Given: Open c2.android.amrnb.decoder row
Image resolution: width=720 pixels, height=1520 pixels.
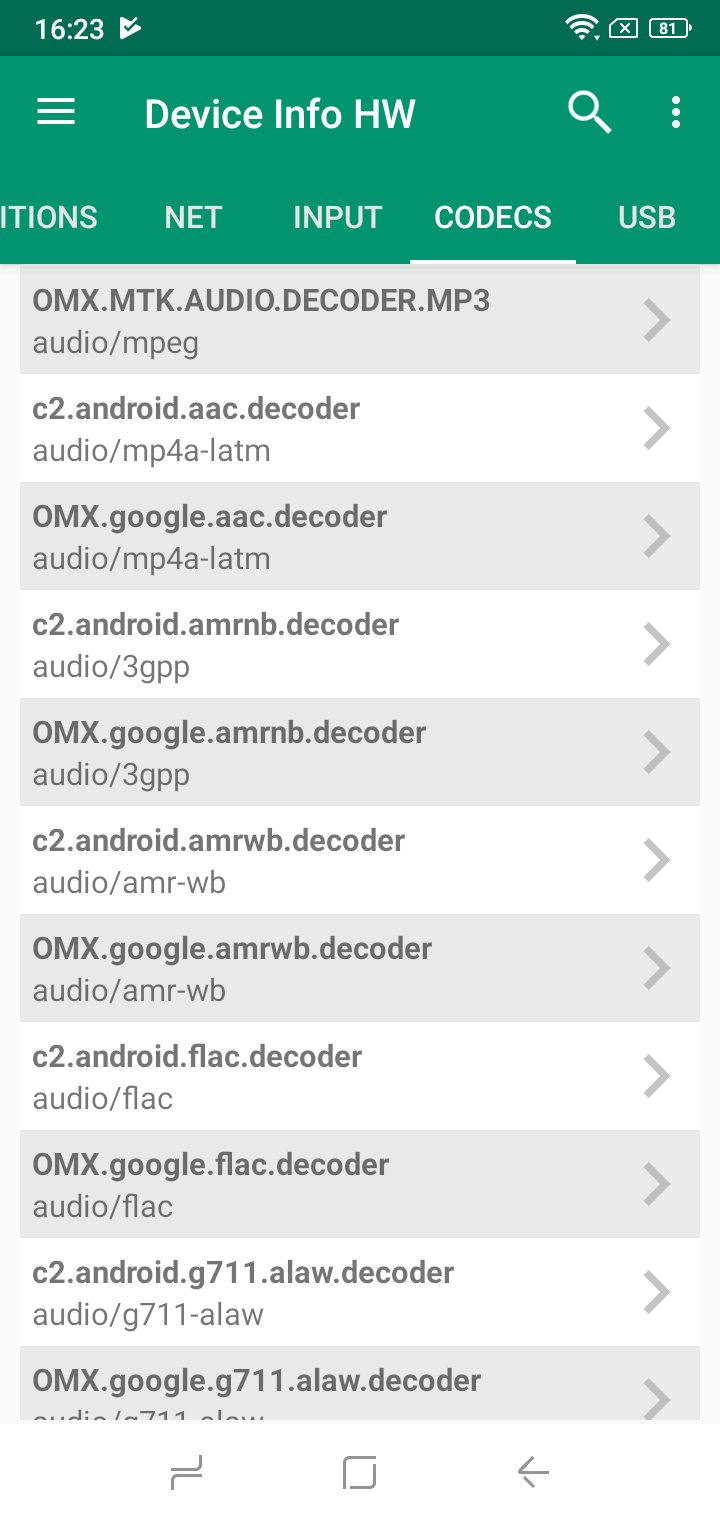Looking at the screenshot, I should 360,644.
